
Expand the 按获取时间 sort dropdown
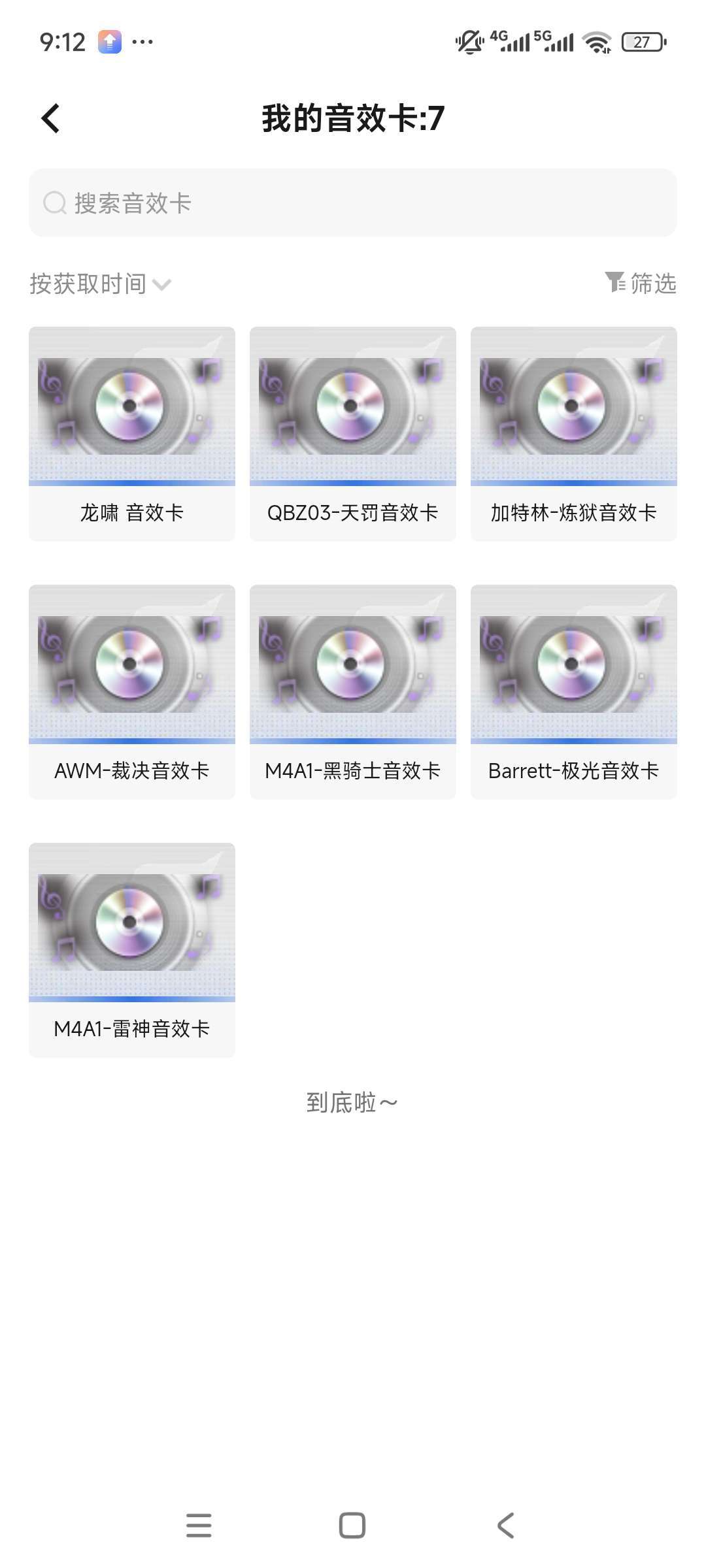pos(100,284)
